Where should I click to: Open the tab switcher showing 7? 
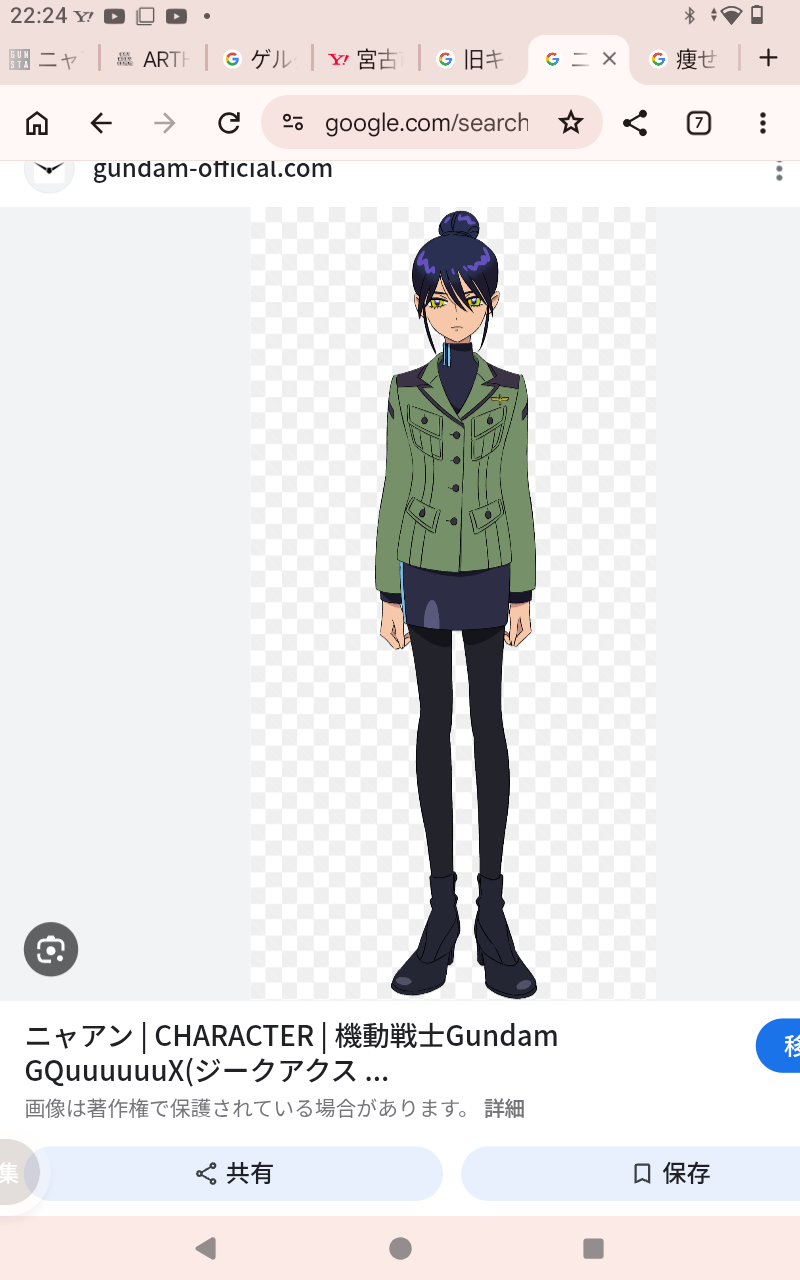699,123
